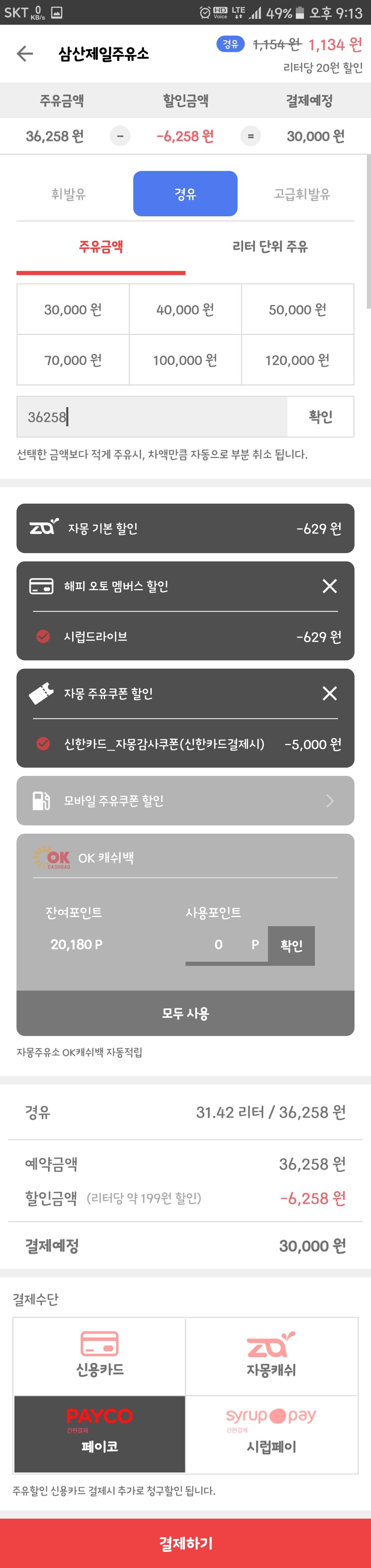Tap 결제하기 to proceed with payment
The image size is (371, 1568).
point(185,1543)
